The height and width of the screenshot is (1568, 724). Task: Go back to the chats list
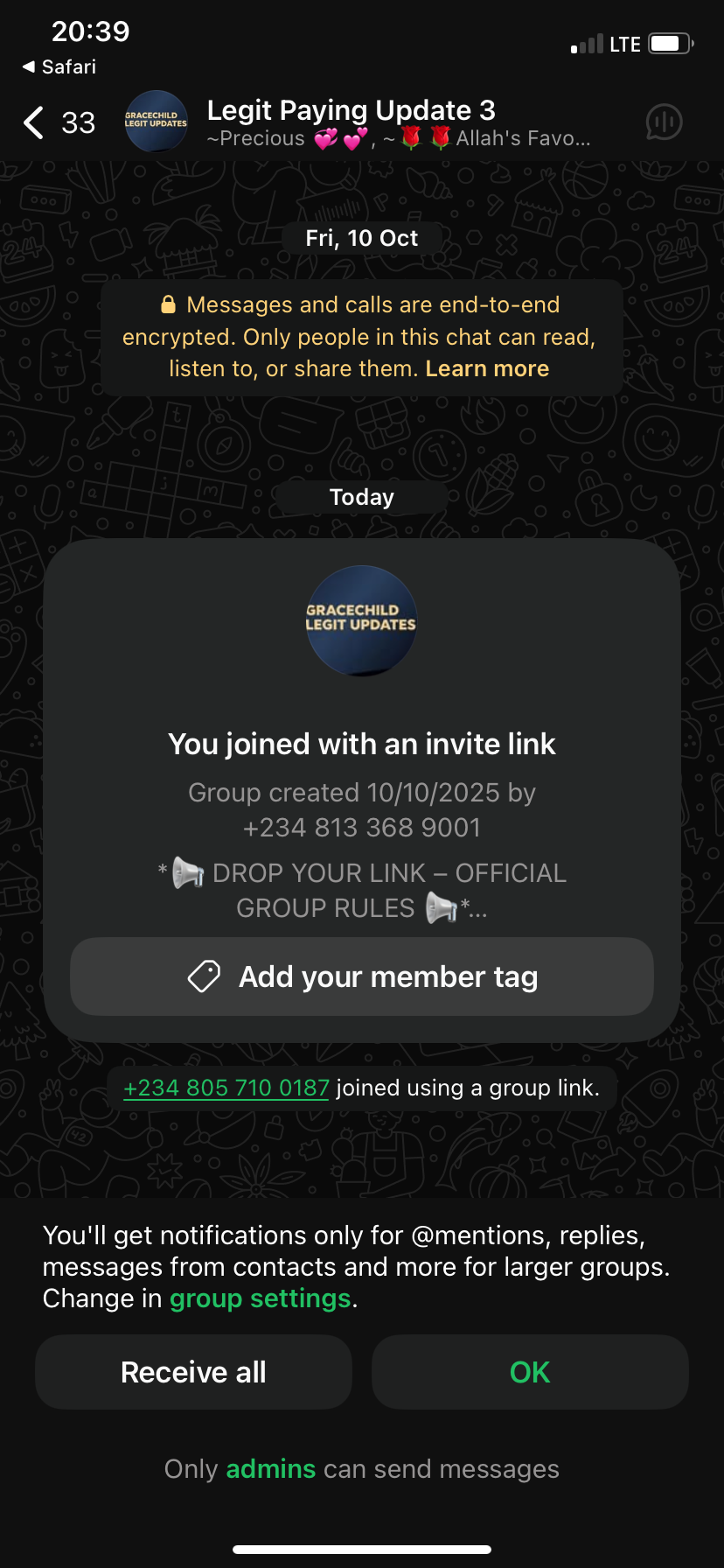point(35,122)
